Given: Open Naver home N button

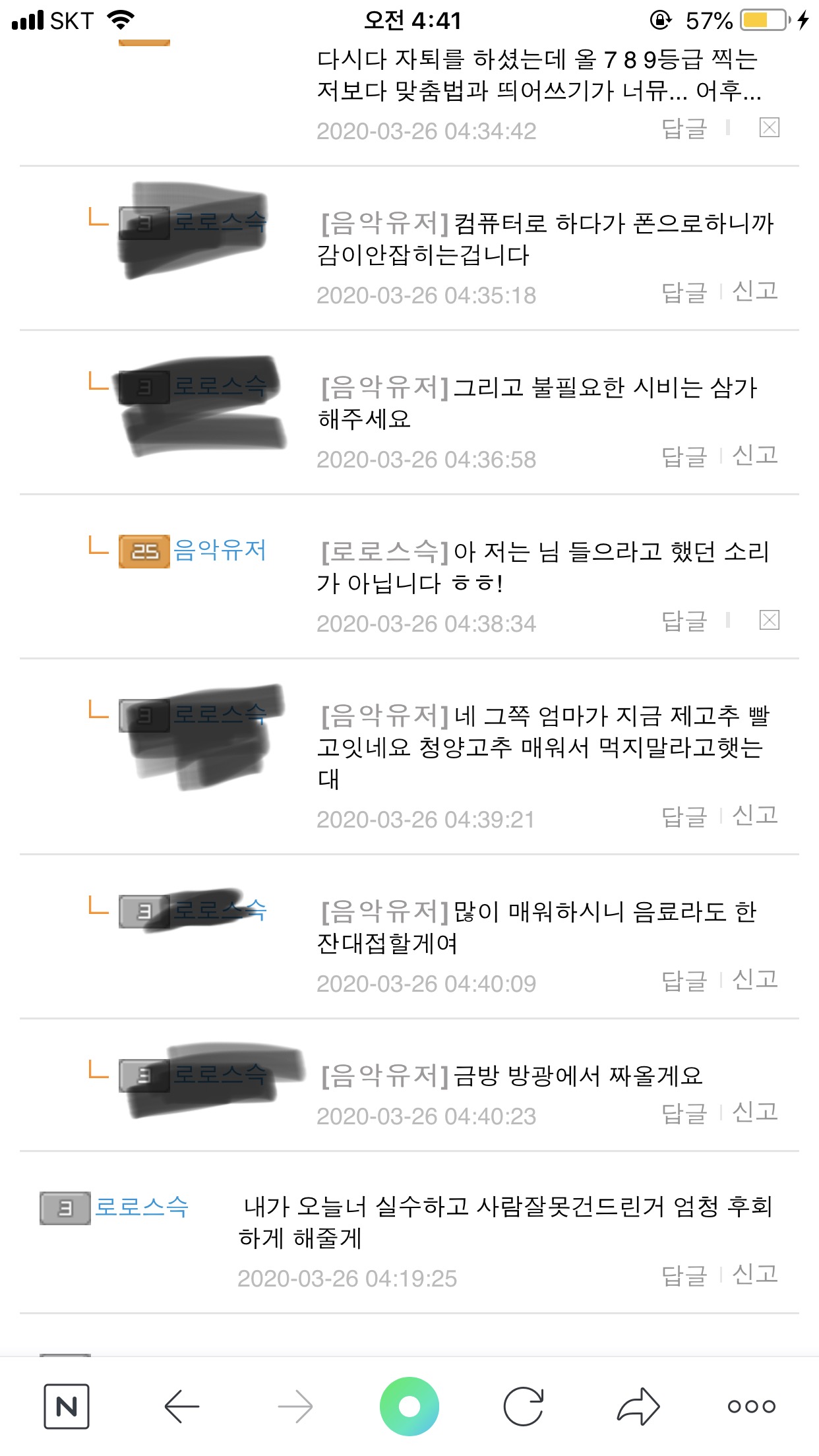Looking at the screenshot, I should coord(67,1407).
